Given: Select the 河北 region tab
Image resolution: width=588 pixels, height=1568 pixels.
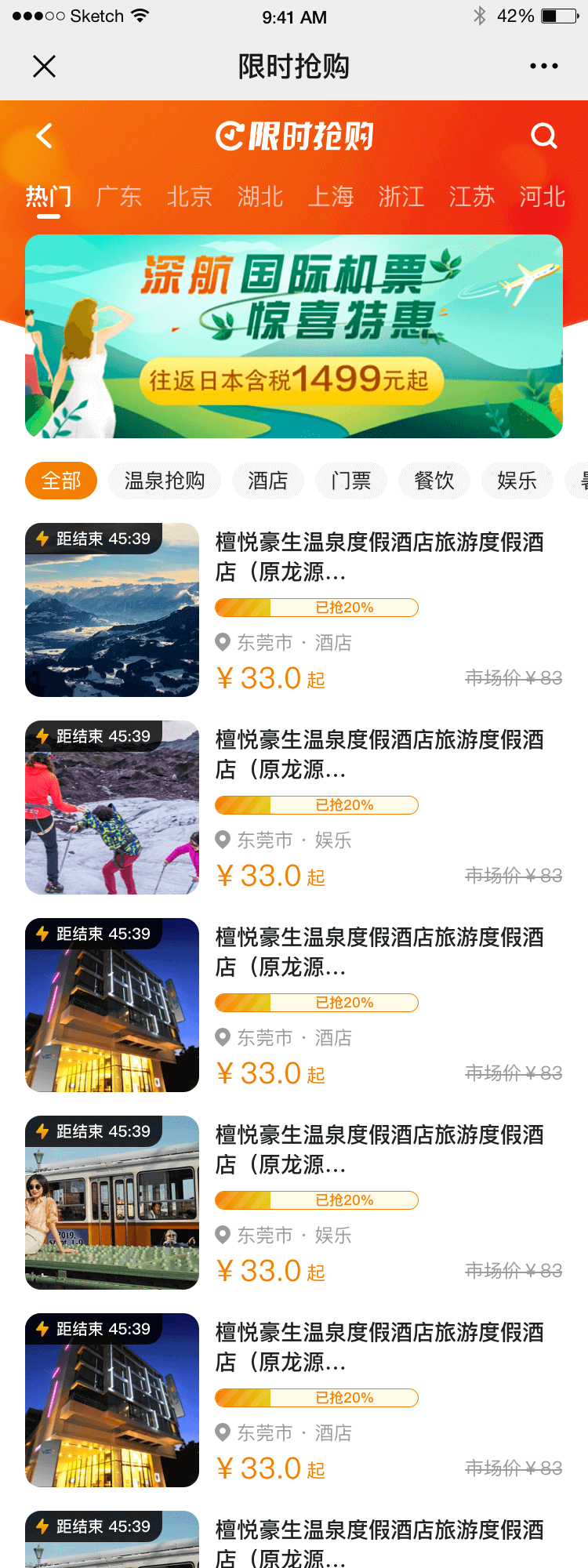Looking at the screenshot, I should 543,196.
